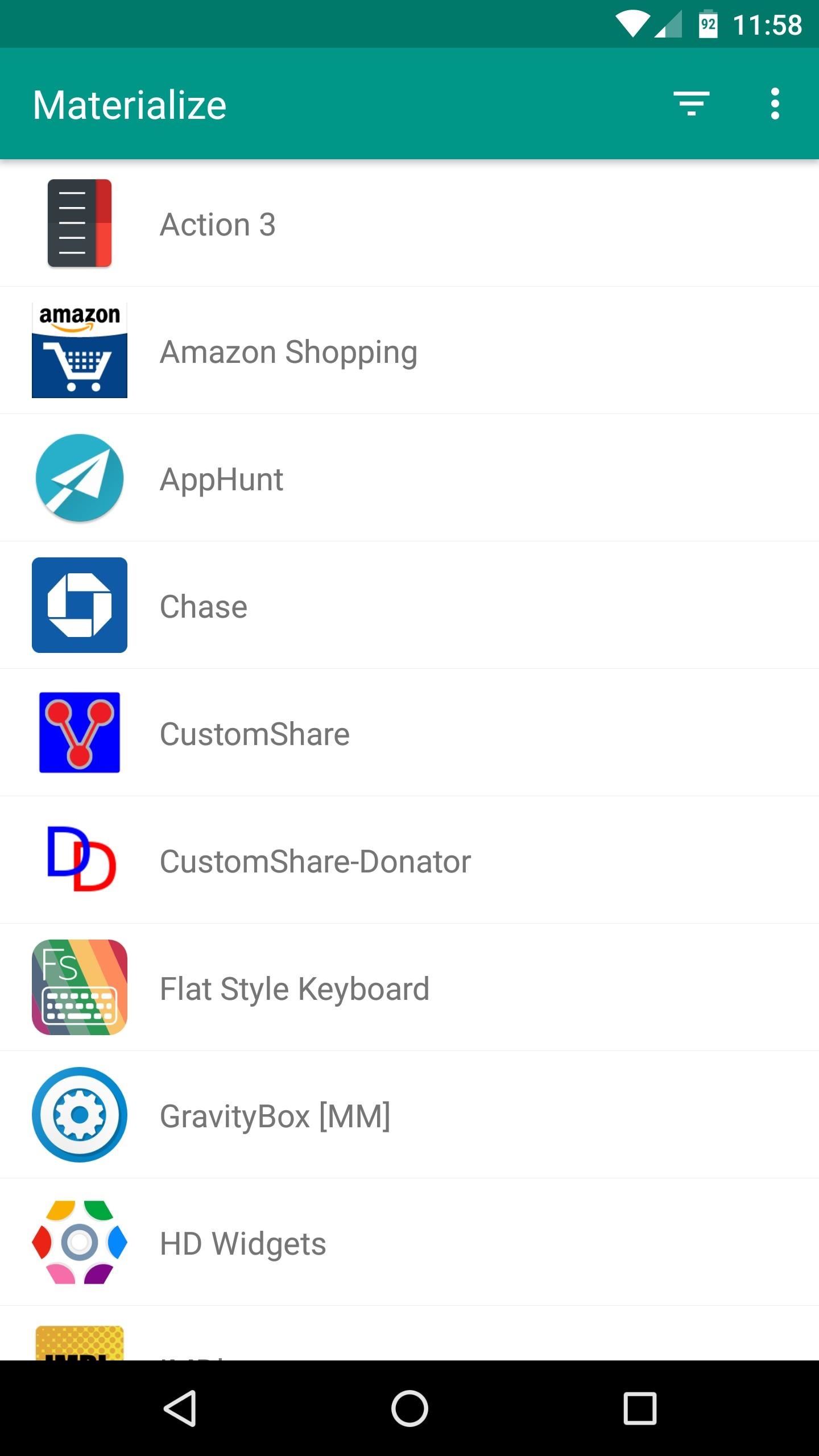819x1456 pixels.
Task: Tap the Amazon Shopping cart icon
Action: 80,351
